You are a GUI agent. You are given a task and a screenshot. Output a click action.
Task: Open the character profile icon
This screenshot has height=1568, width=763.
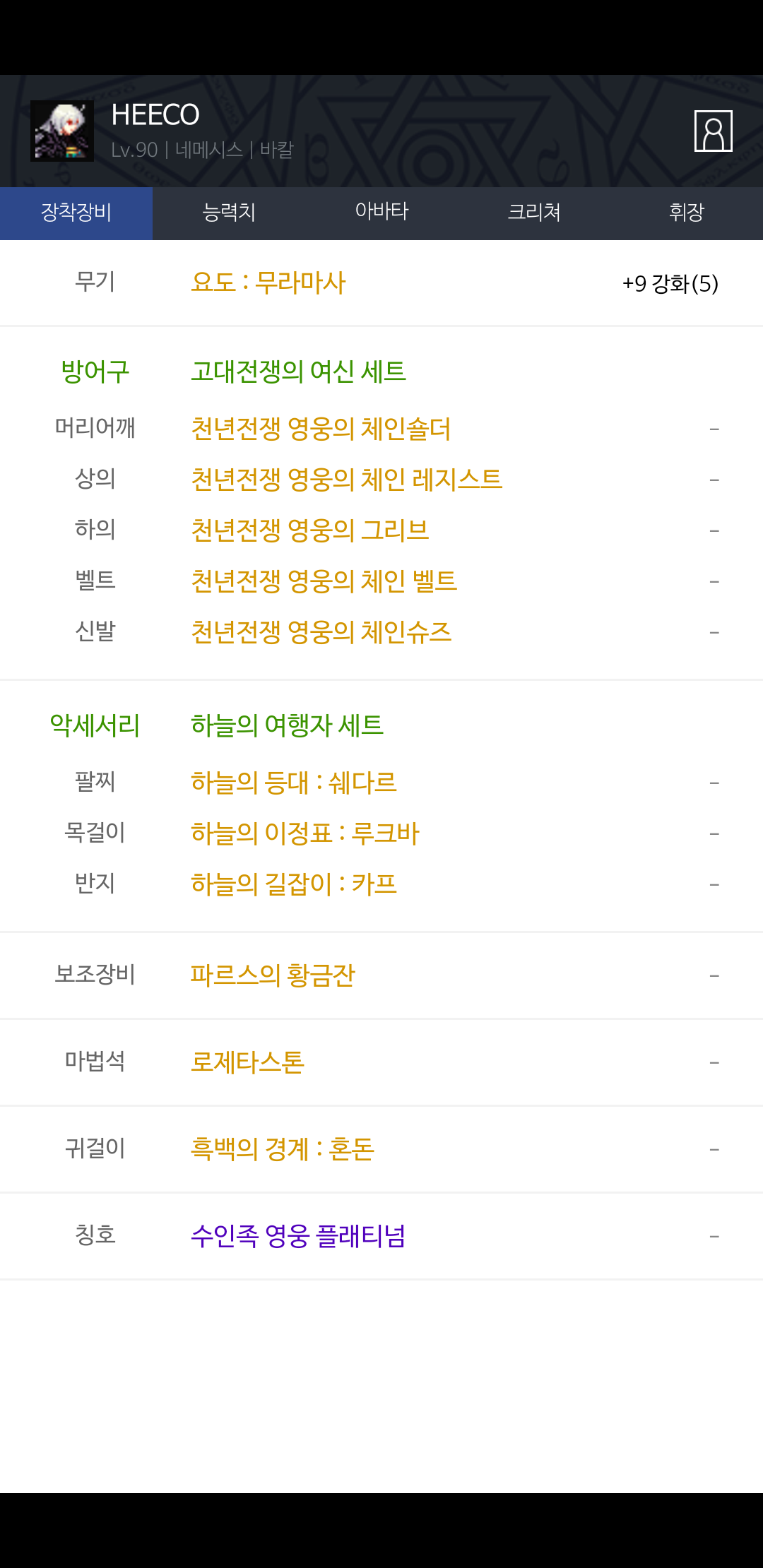pos(713,131)
